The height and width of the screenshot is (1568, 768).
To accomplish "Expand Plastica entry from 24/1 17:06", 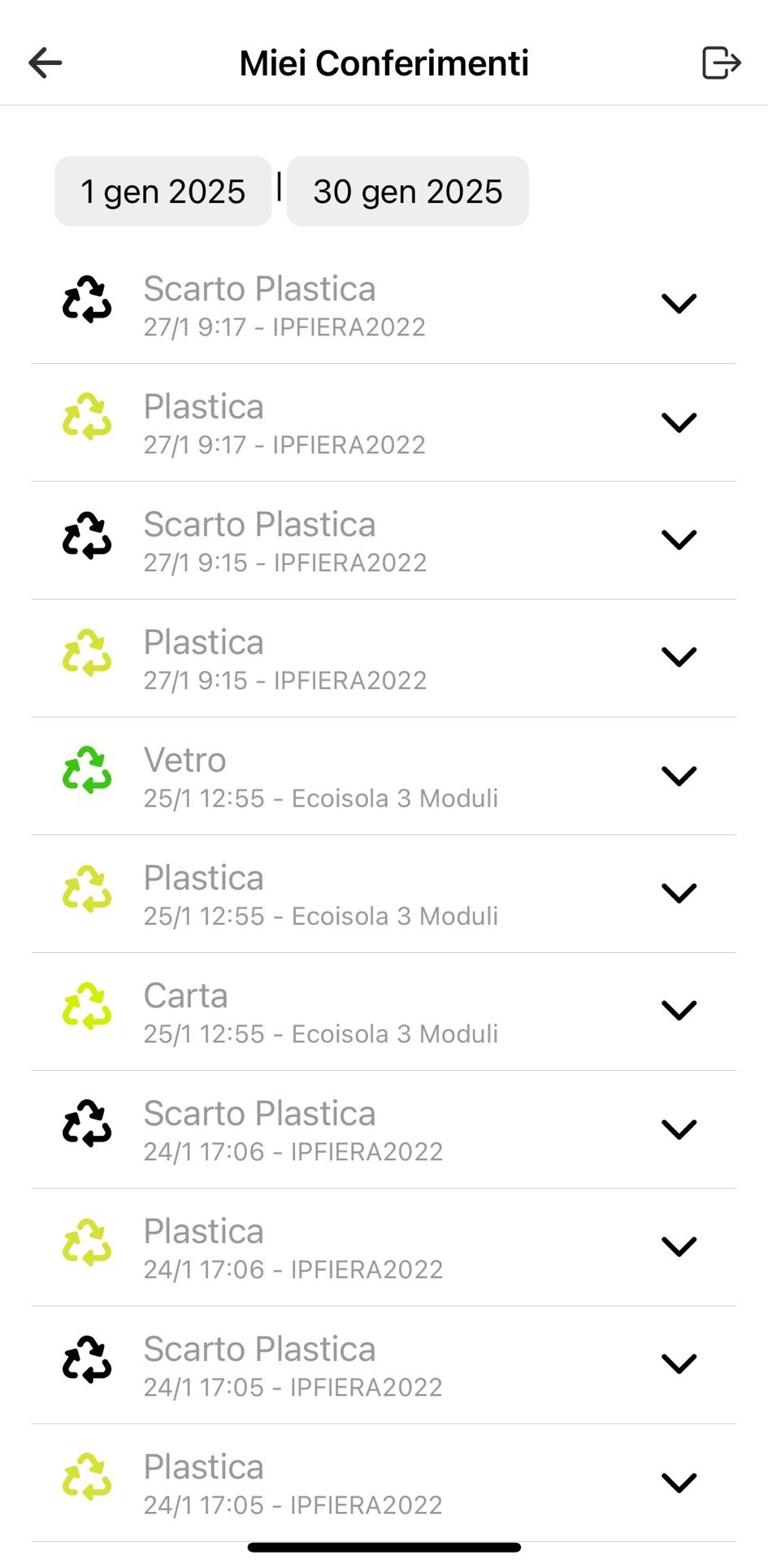I will coord(679,1246).
